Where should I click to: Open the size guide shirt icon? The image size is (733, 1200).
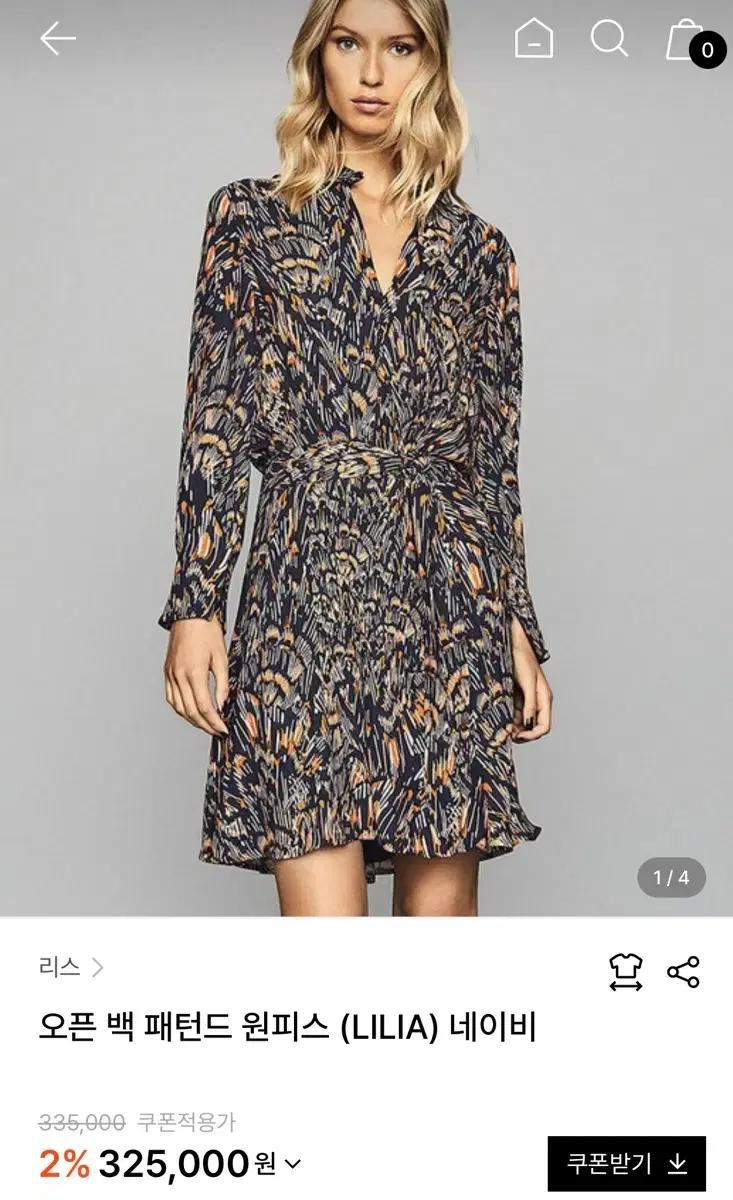coord(626,972)
